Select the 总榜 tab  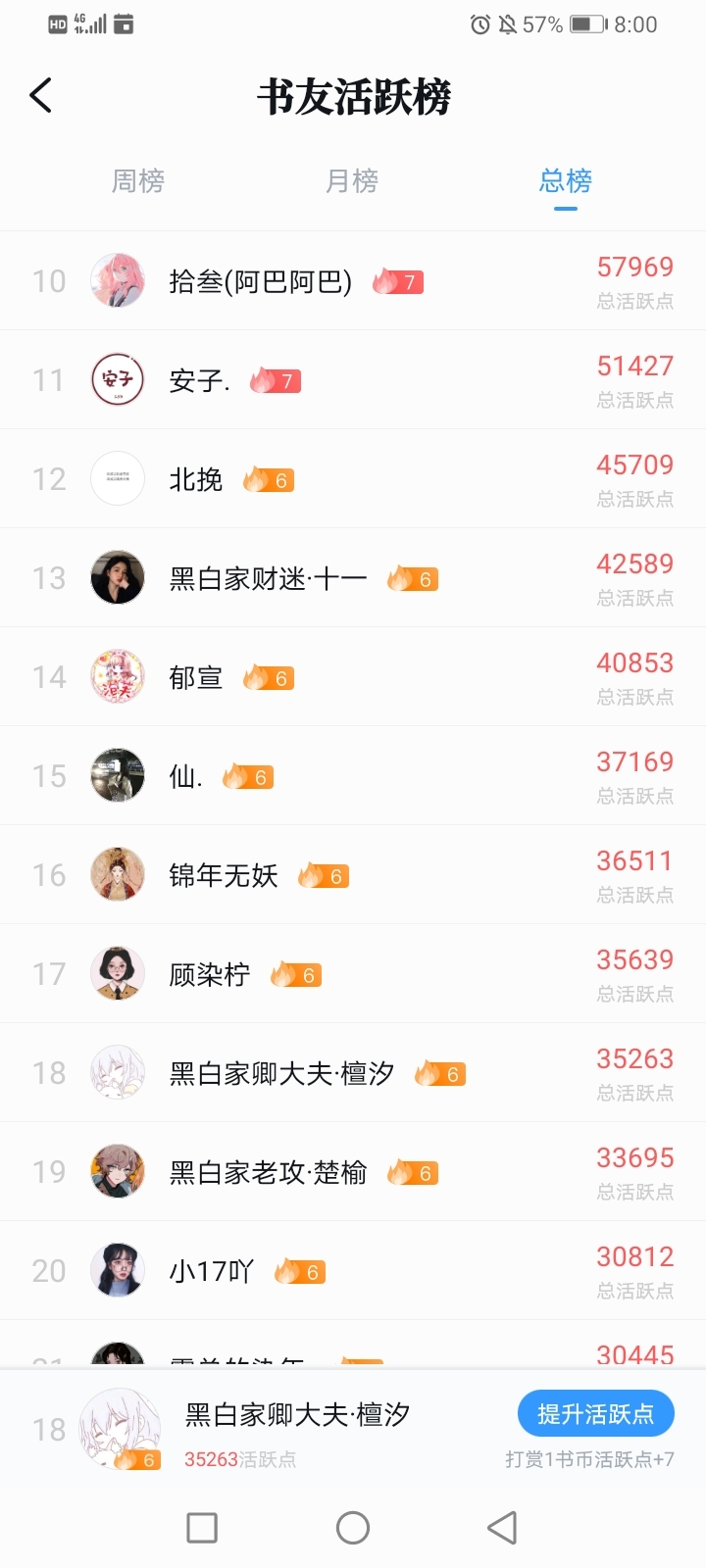point(566,181)
